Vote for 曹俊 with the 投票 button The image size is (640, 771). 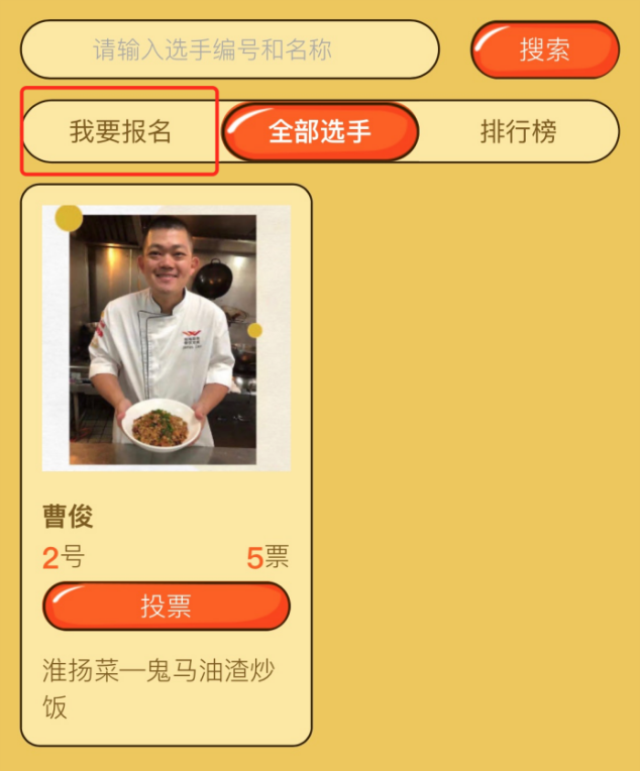tap(166, 606)
